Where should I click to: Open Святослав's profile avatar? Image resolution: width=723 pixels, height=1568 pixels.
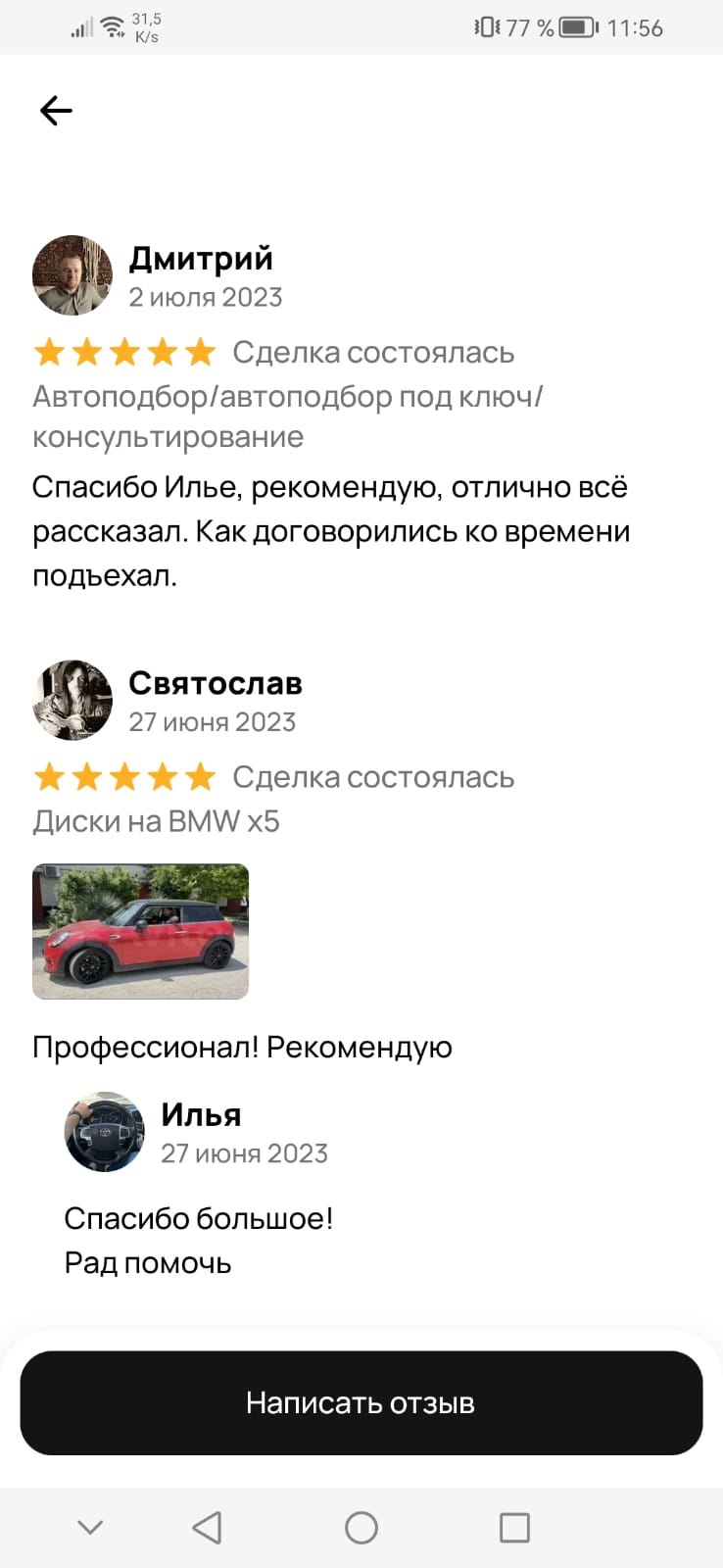tap(72, 700)
